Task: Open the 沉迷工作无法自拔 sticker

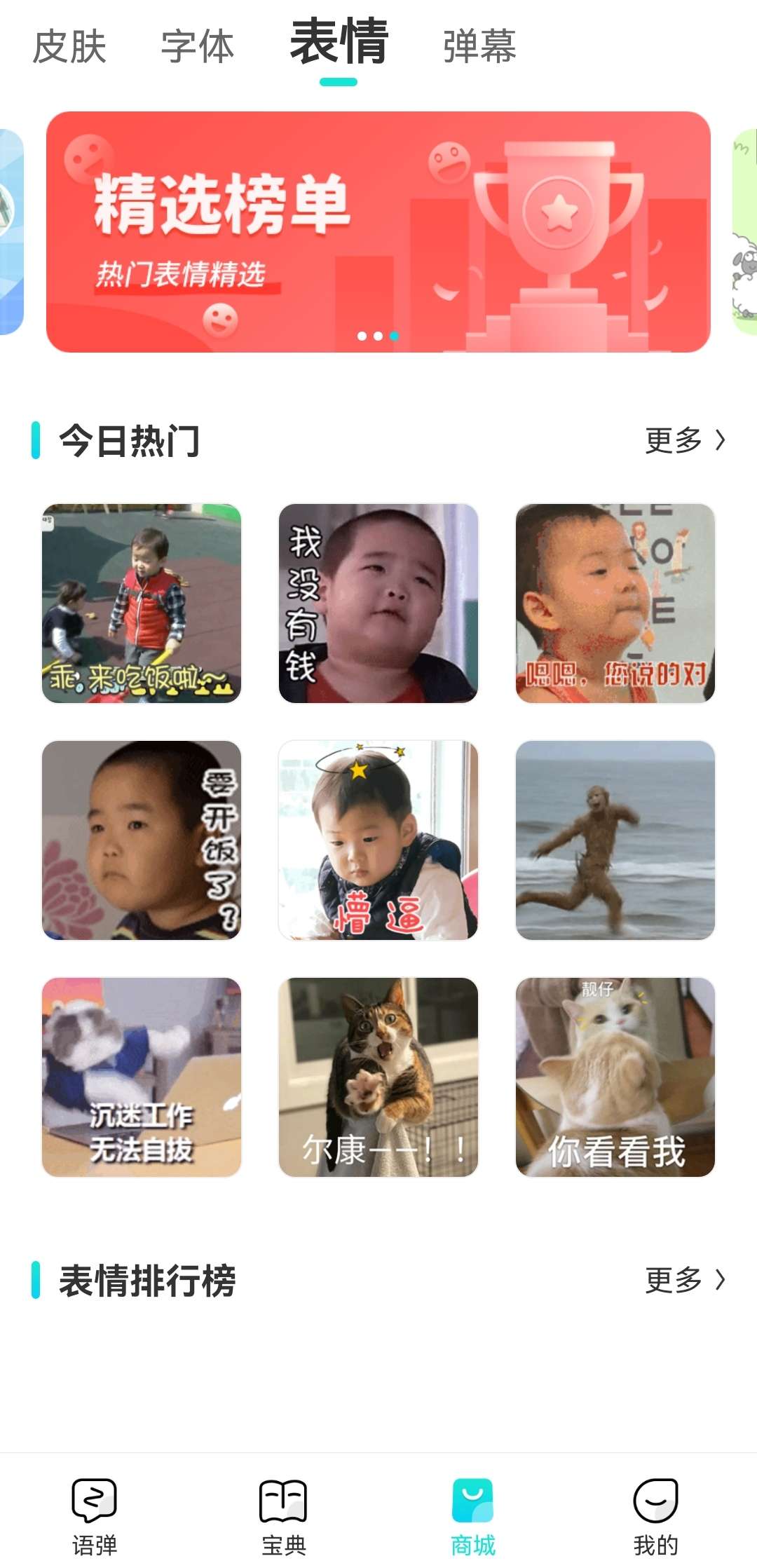Action: point(142,1077)
